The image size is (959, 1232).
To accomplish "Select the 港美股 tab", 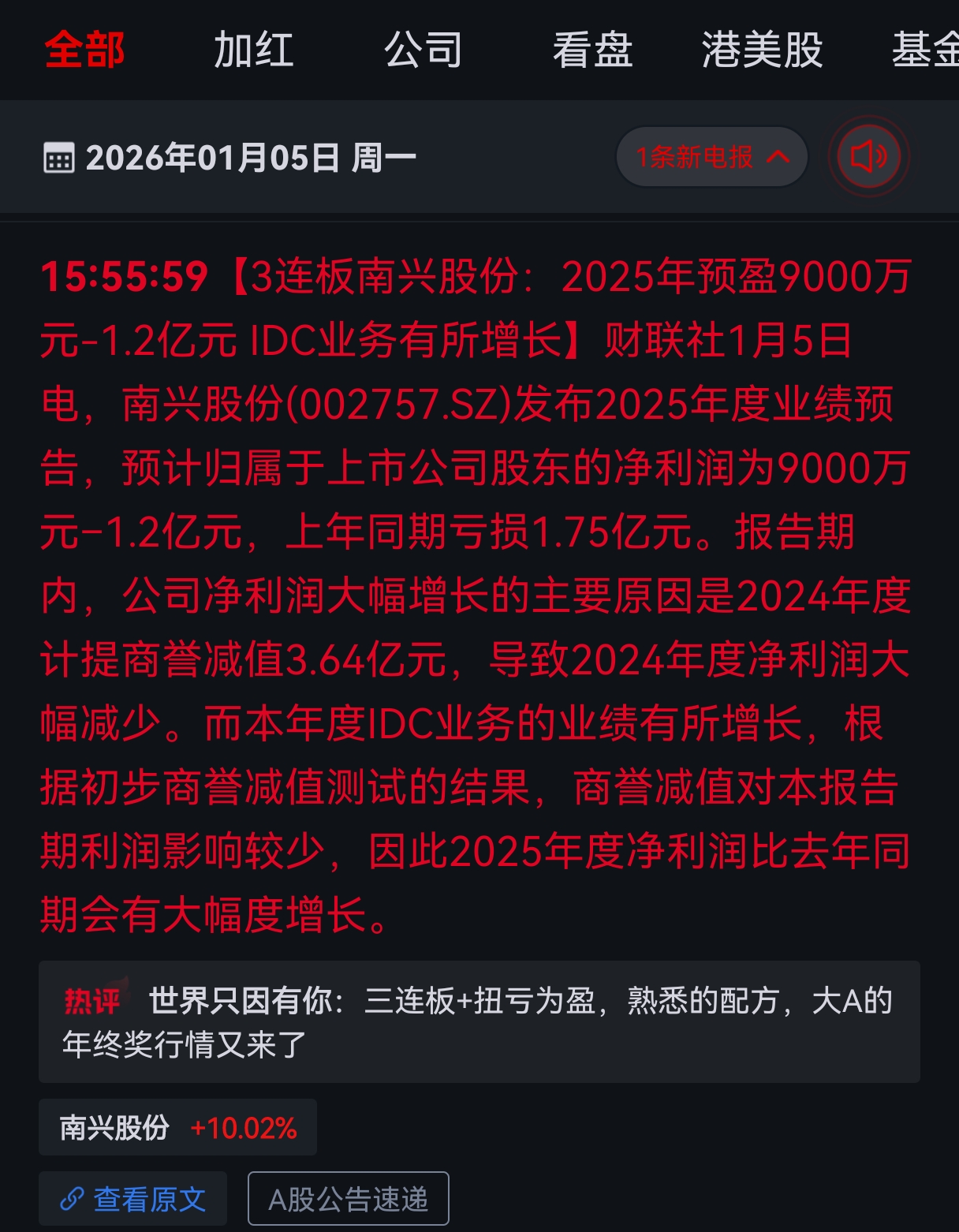I will point(762,50).
